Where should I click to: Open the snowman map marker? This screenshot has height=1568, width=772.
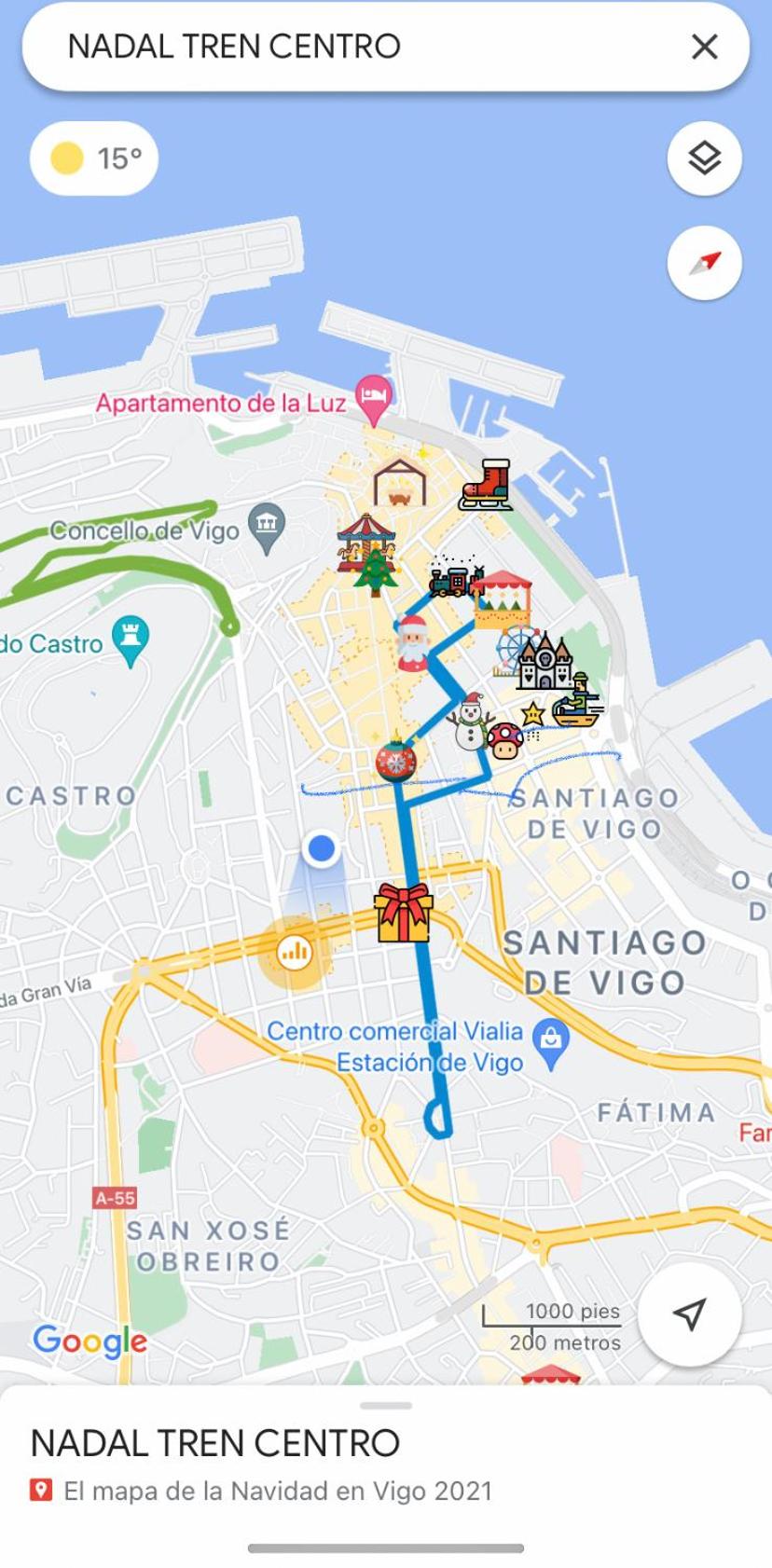471,722
